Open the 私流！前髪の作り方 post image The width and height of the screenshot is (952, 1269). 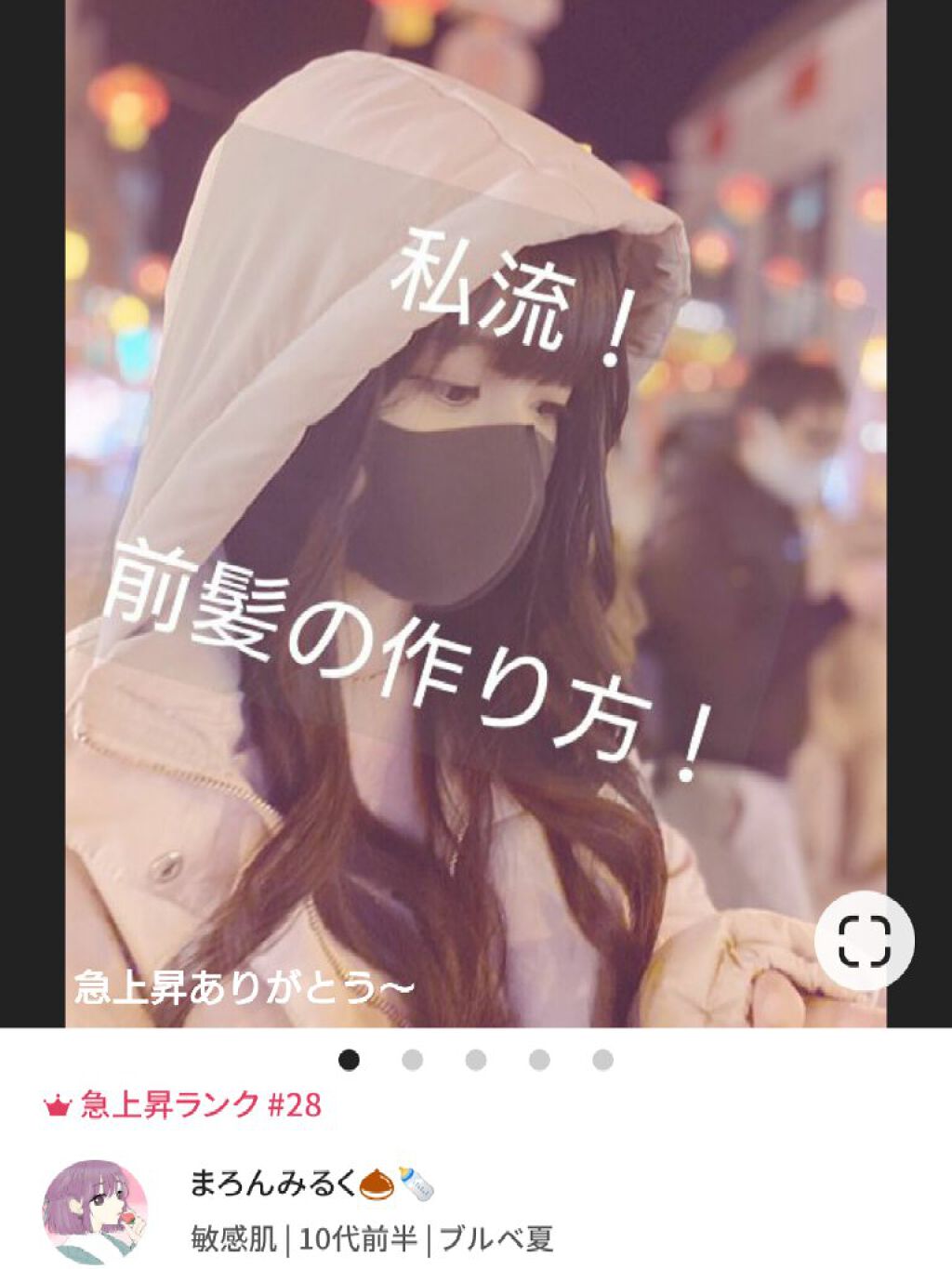[x=475, y=511]
